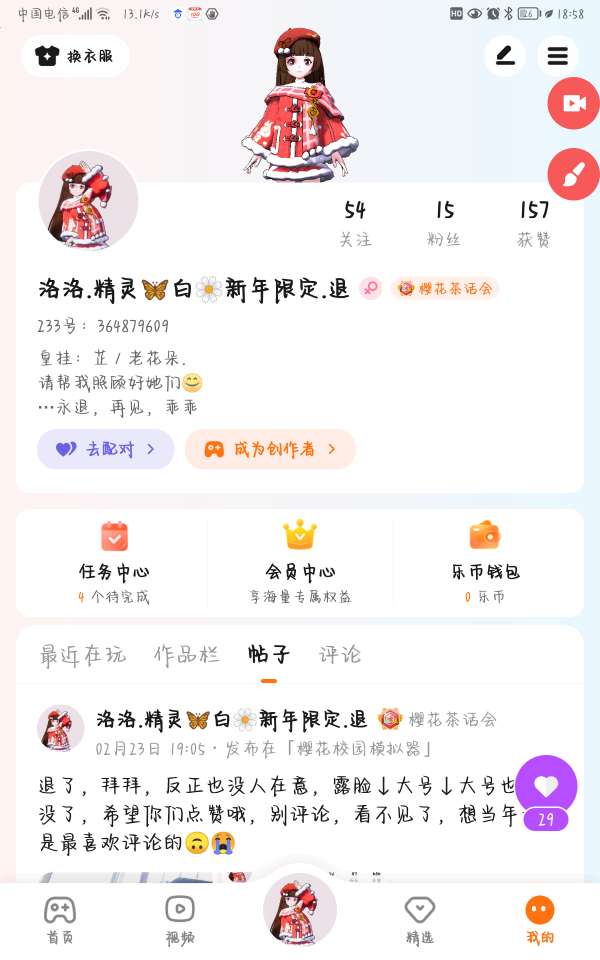Viewport: 600px width, 960px height.
Task: Select 成为创作者 to become a creator
Action: click(270, 449)
